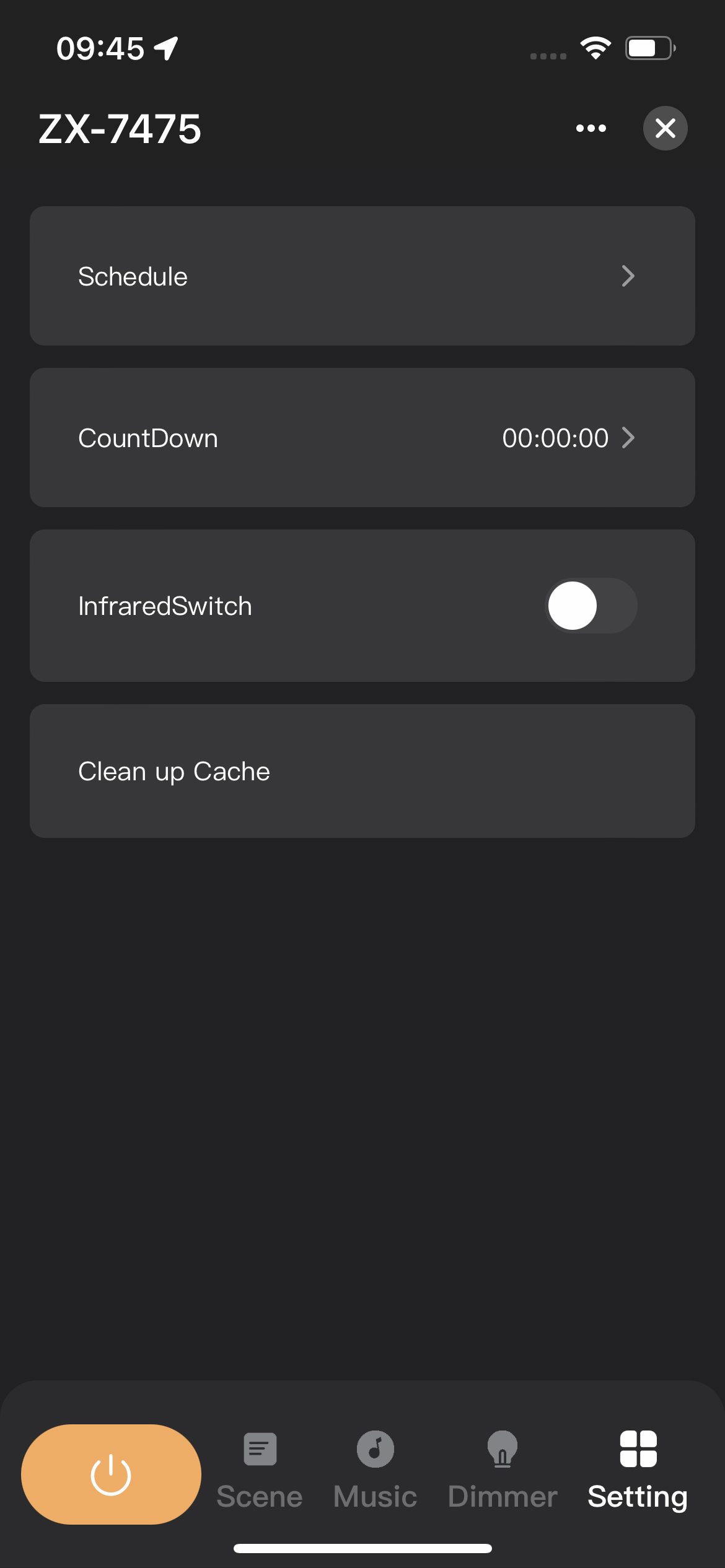Open the Schedule settings

362,276
